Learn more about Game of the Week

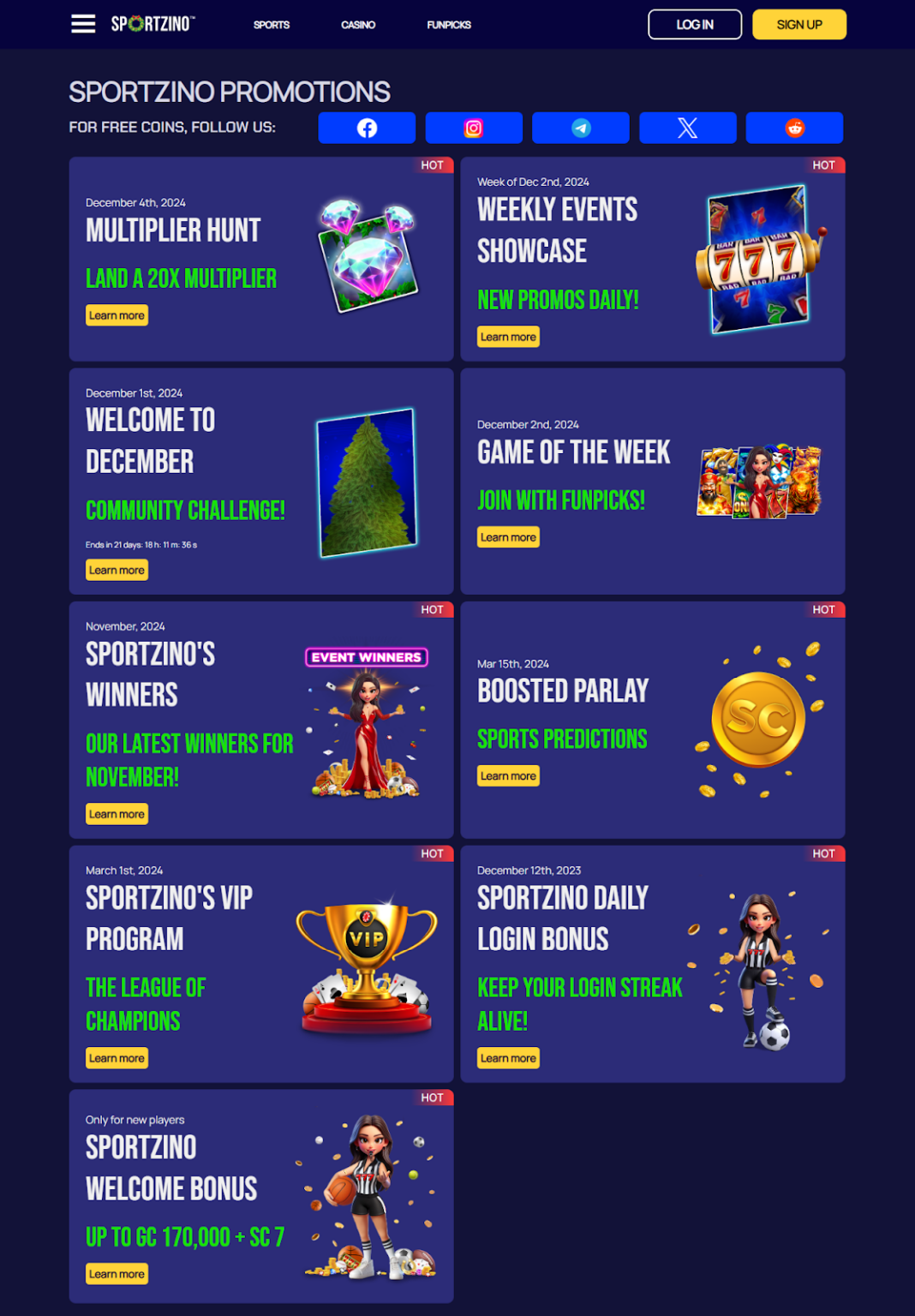[508, 537]
